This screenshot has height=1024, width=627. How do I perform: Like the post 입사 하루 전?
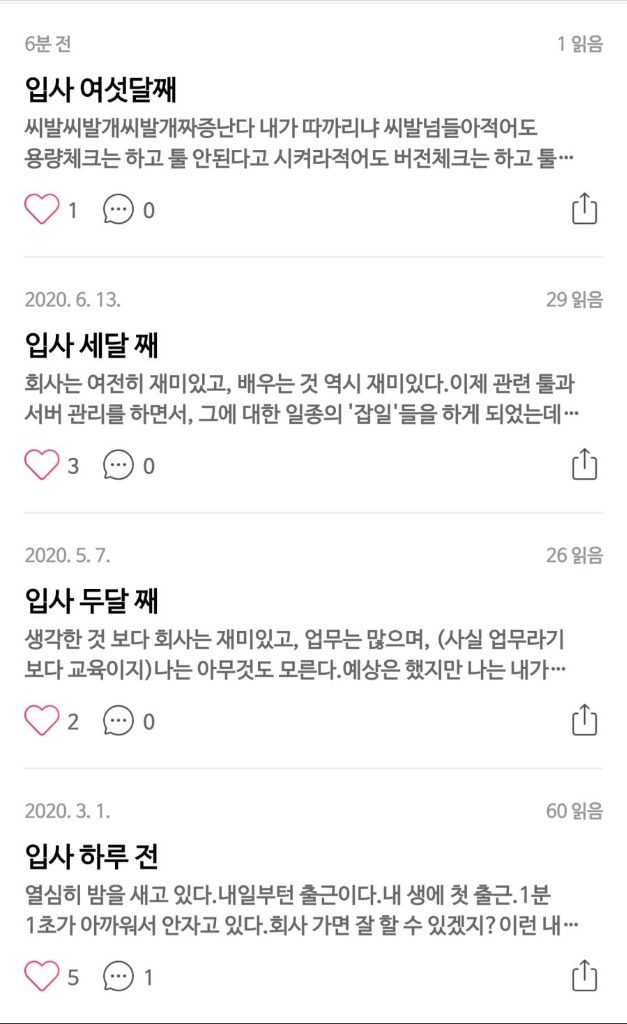[x=42, y=976]
